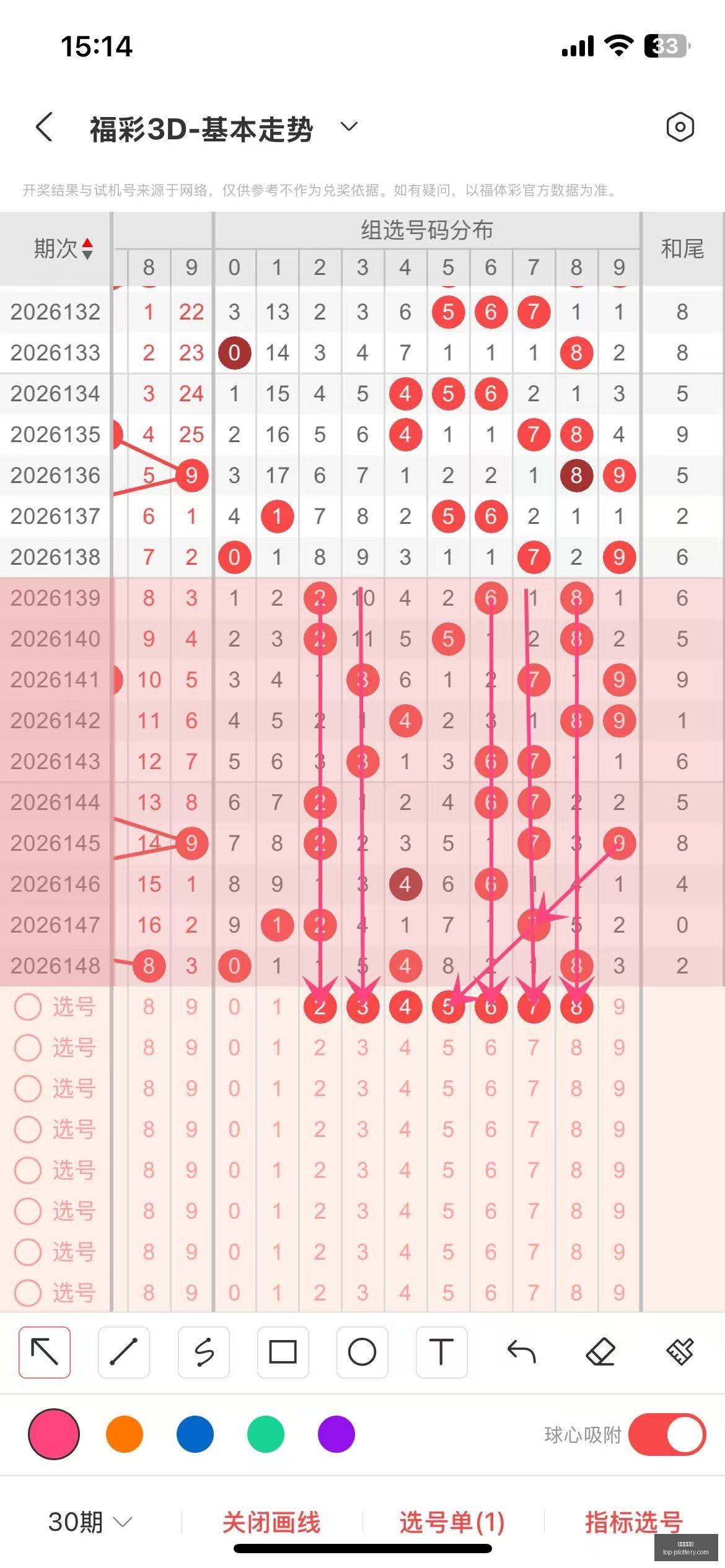Choose the straight line tool
Viewport: 725px width, 1568px height.
[x=124, y=1352]
